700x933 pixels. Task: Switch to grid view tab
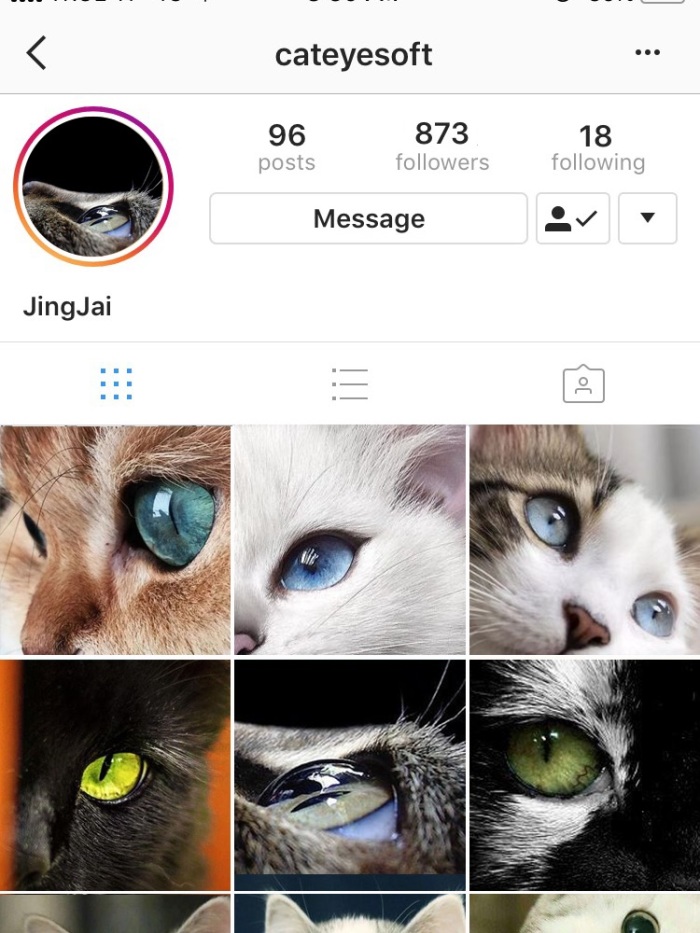(116, 384)
